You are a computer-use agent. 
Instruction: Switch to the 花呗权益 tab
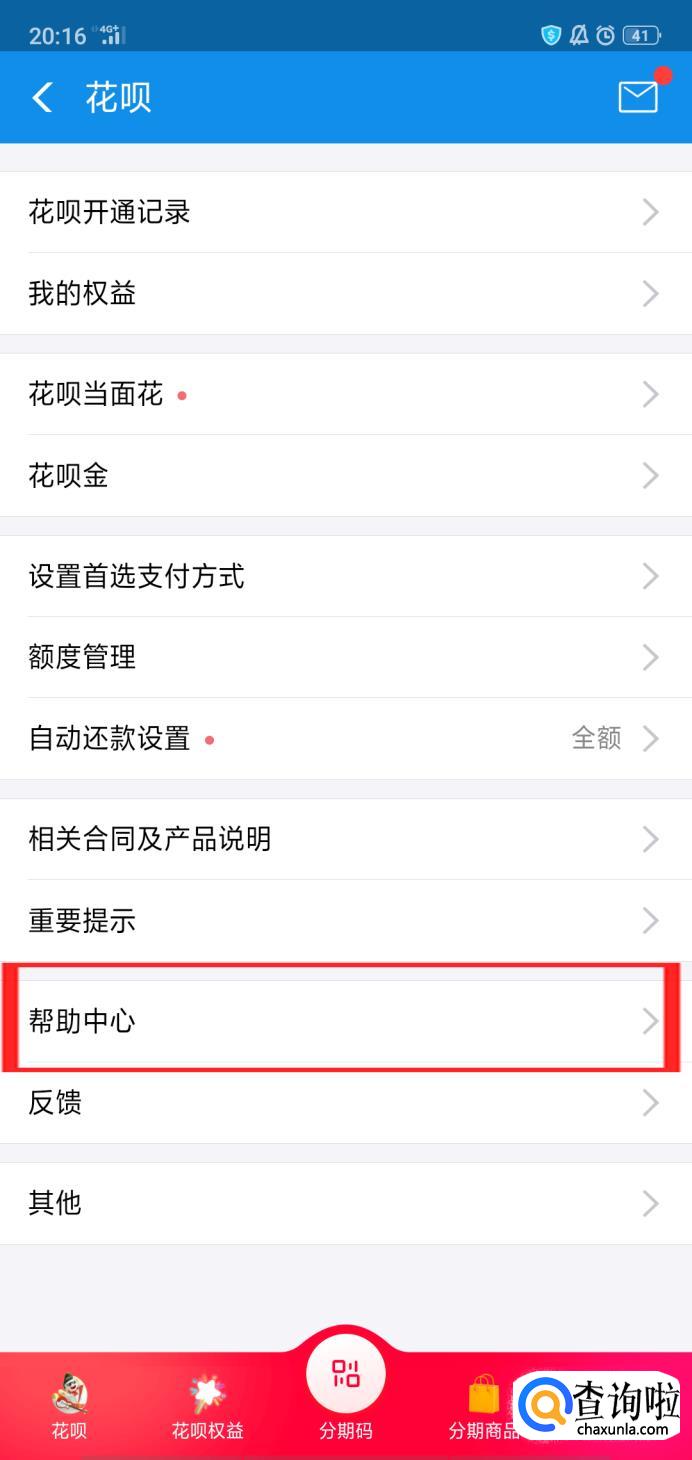coord(207,1406)
